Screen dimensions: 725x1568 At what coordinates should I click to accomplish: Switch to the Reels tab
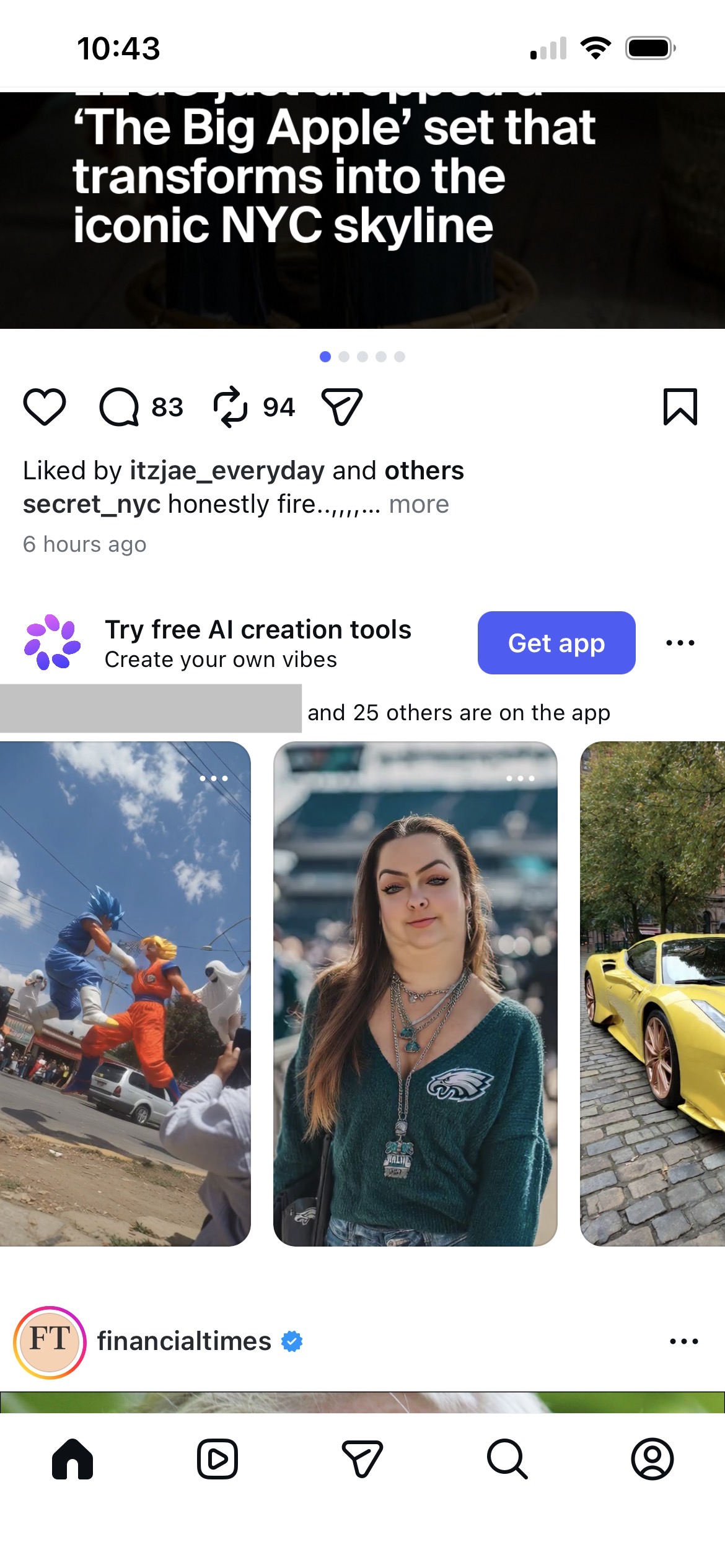217,1459
